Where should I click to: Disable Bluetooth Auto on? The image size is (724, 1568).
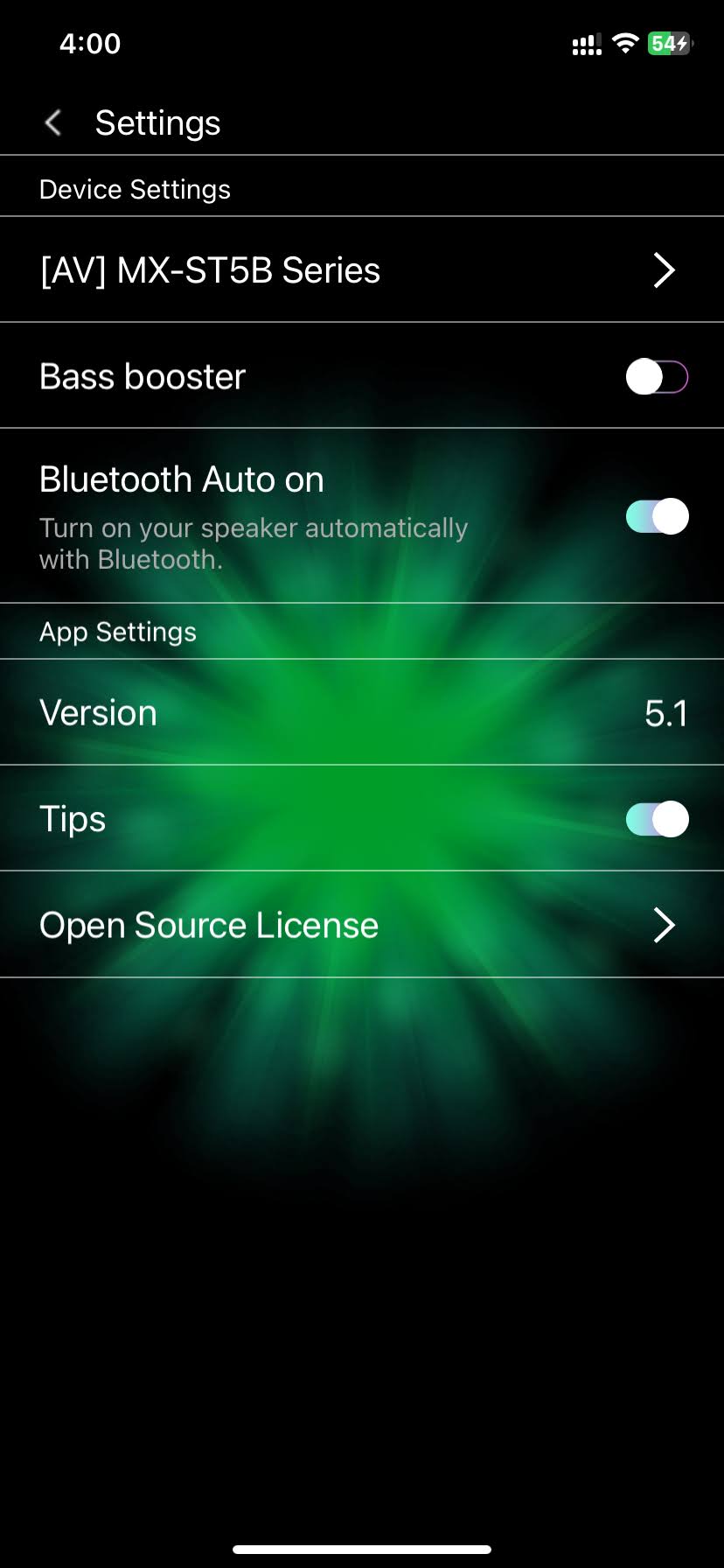657,516
